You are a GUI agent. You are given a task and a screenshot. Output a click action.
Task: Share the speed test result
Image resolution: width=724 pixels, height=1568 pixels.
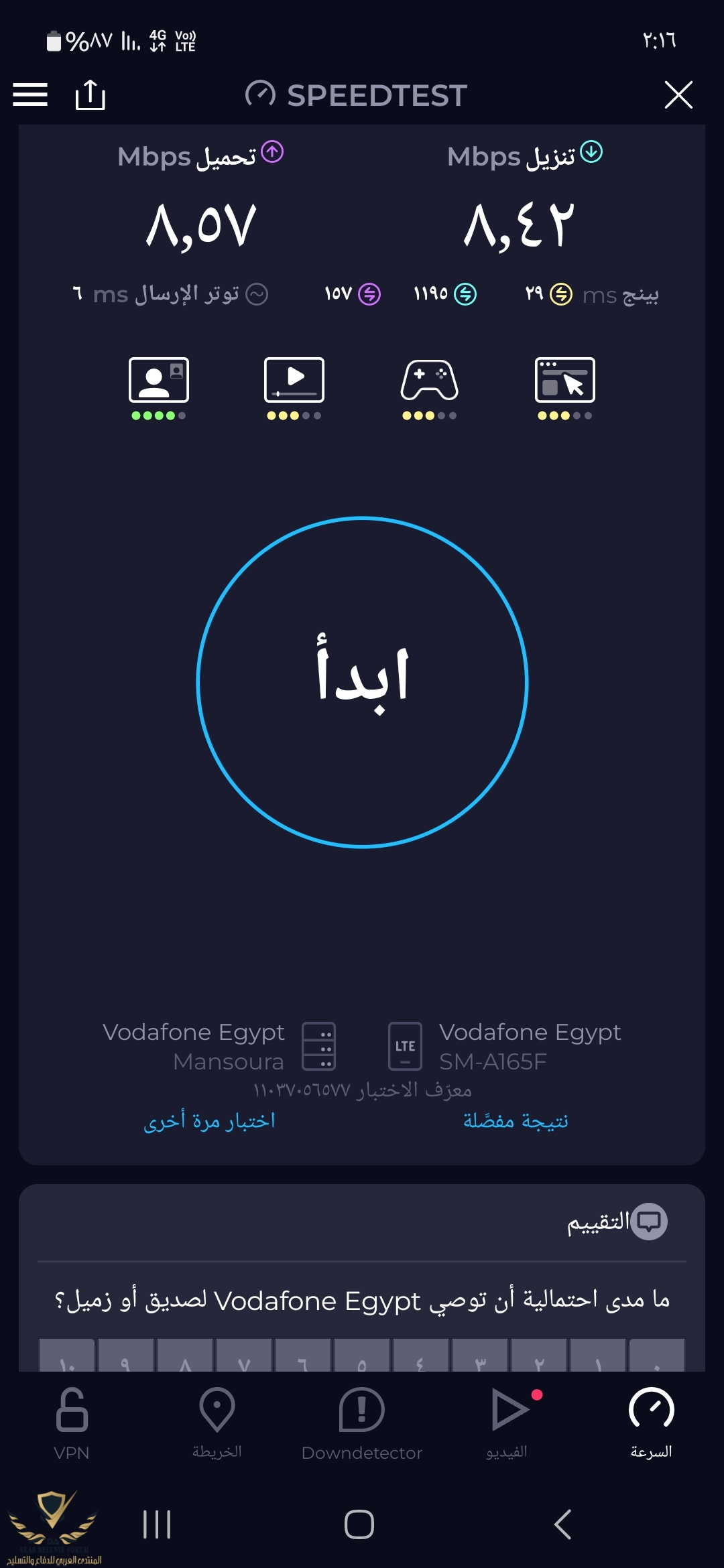point(90,94)
